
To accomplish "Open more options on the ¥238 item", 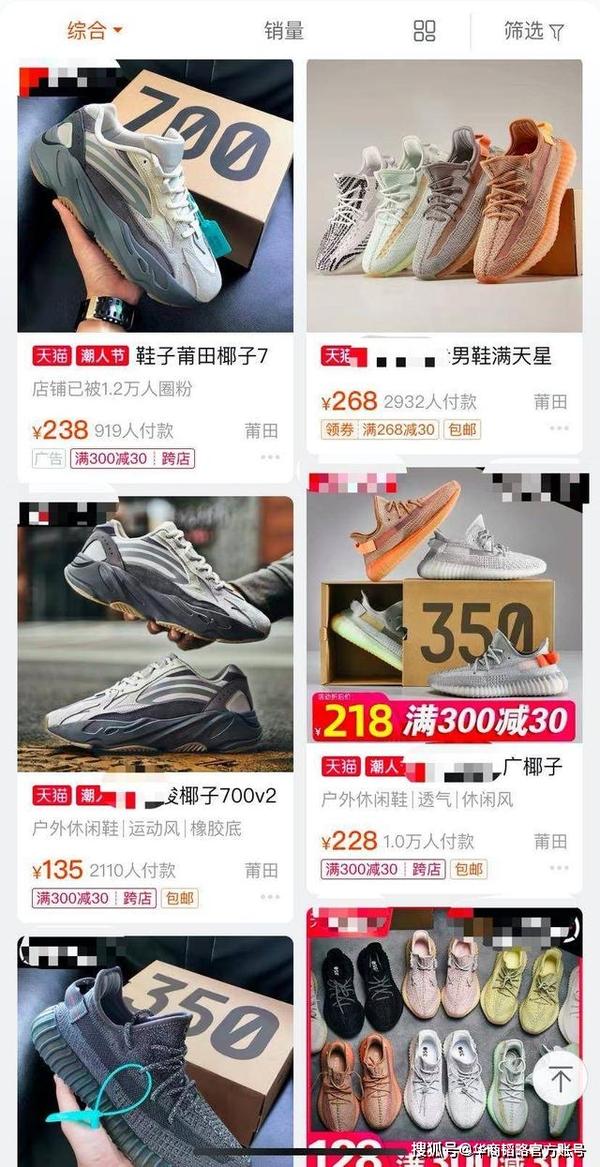I will [x=270, y=458].
